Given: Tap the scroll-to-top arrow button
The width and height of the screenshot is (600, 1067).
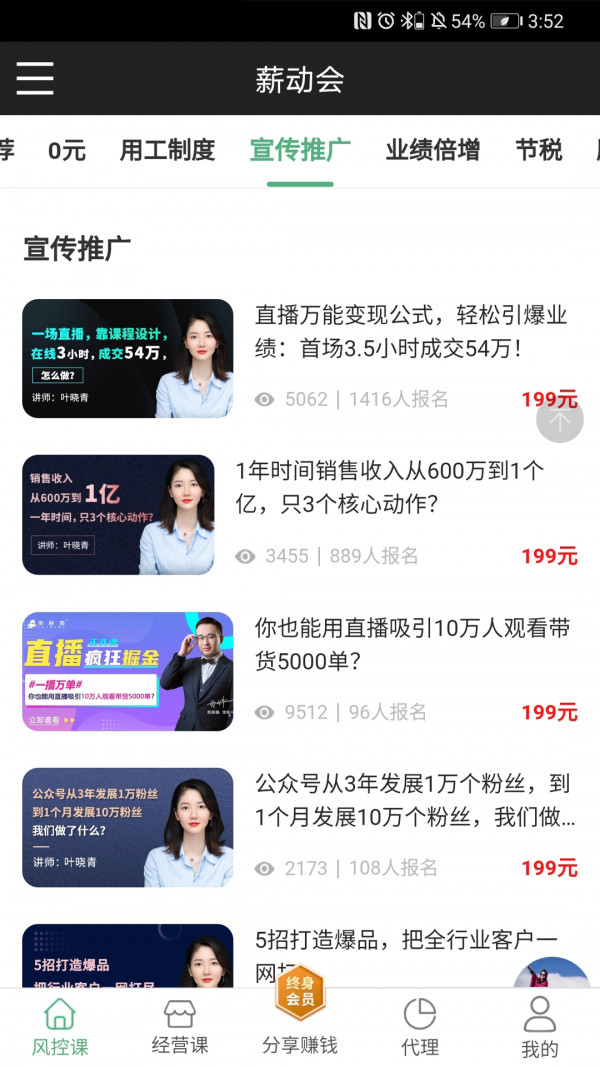Looking at the screenshot, I should (x=560, y=421).
